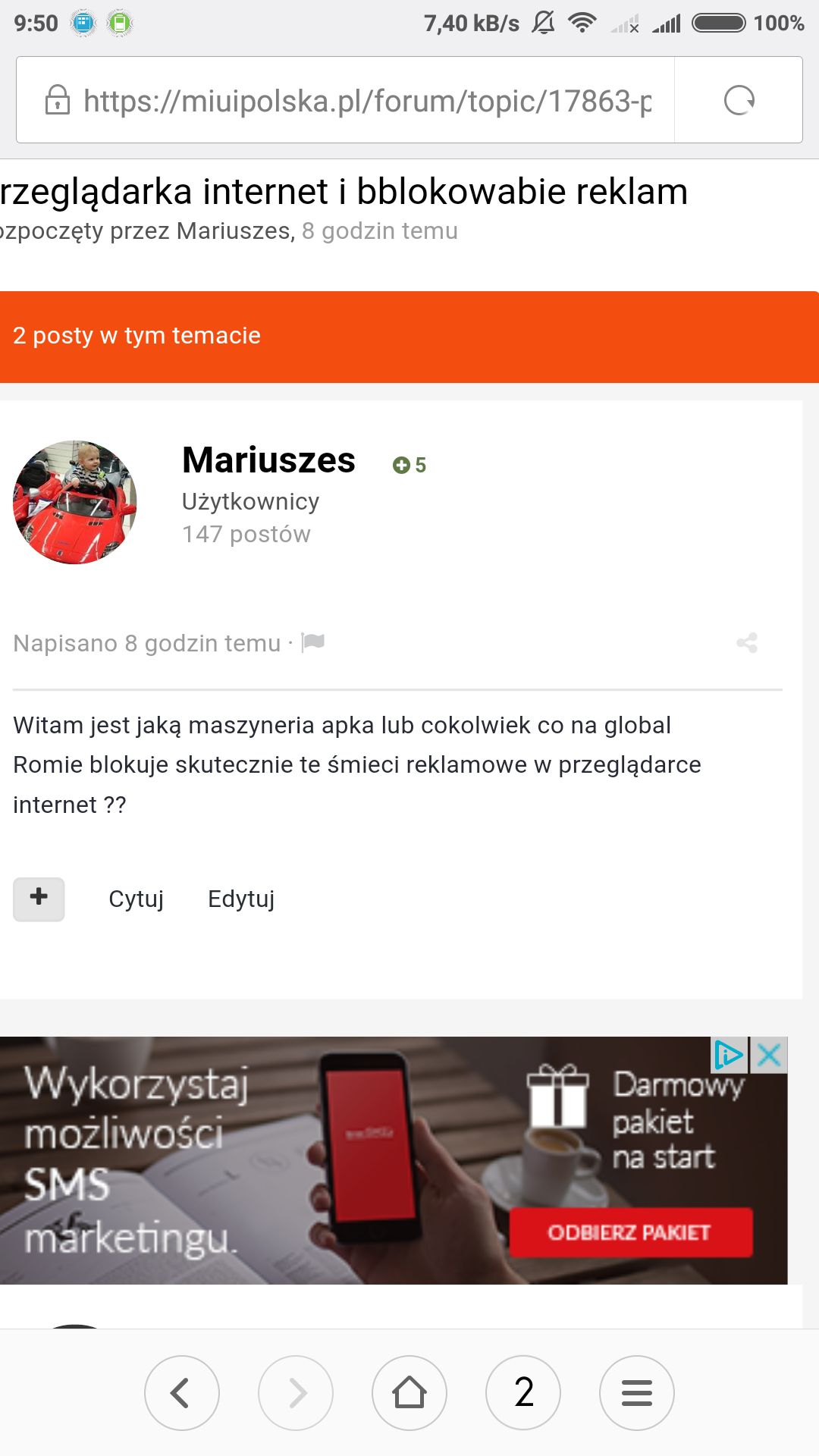
Task: Open the tab switcher showing 2
Action: 523,1393
